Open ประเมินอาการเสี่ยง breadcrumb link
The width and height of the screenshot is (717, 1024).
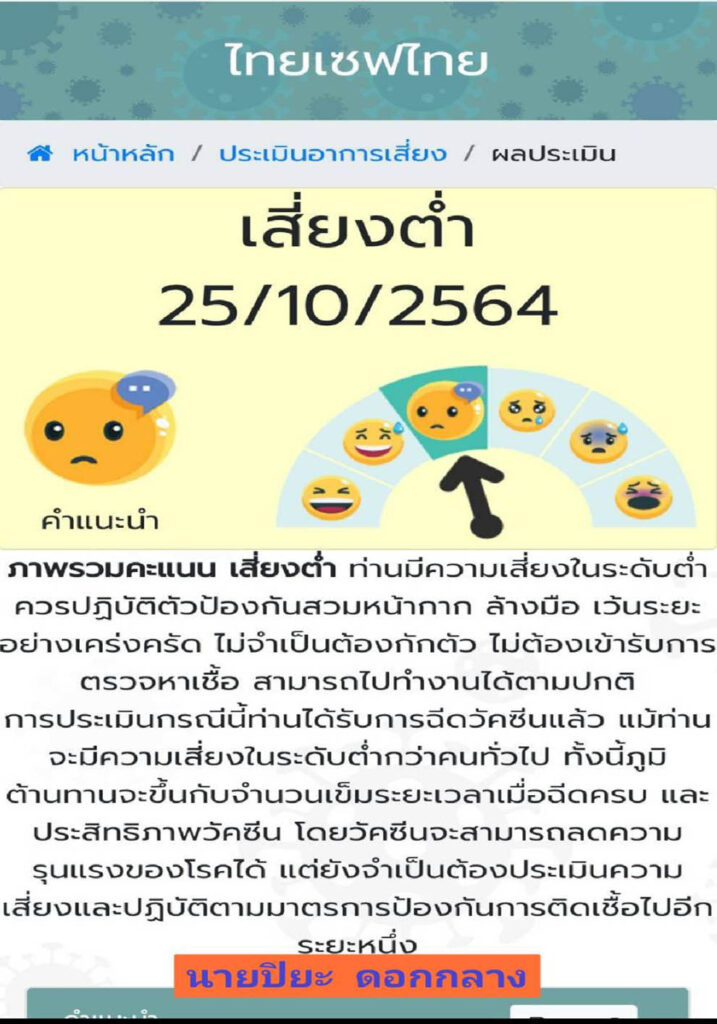pos(333,154)
